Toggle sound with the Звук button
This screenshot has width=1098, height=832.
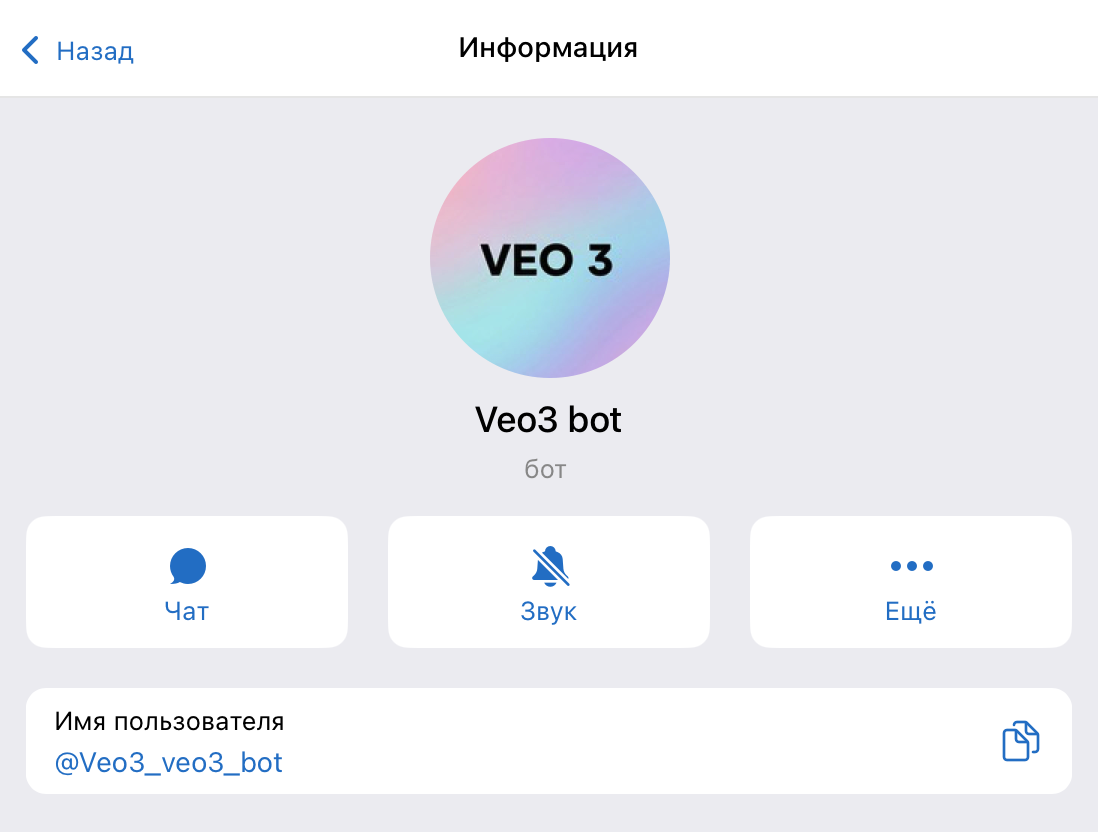click(549, 582)
